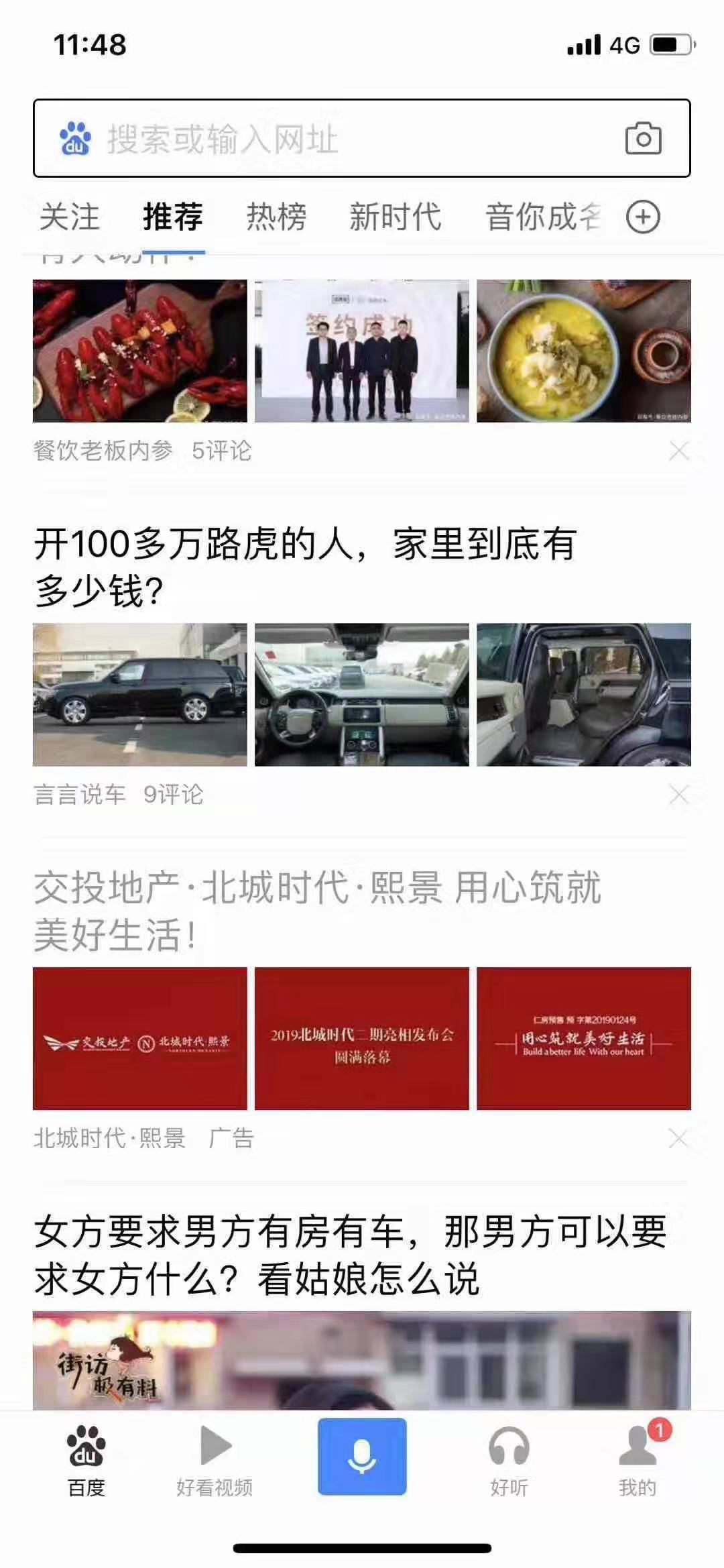Switch to the 关注 tab
The width and height of the screenshot is (724, 1568).
[x=69, y=217]
